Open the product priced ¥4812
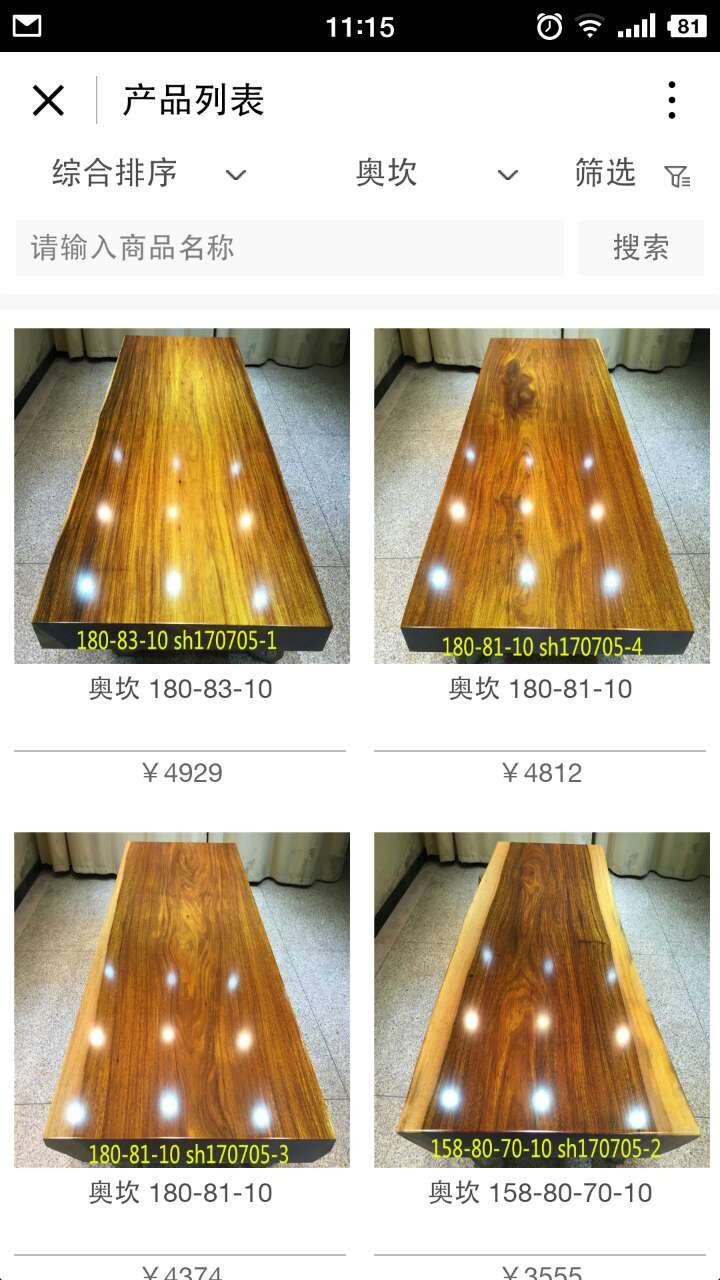Viewport: 720px width, 1280px height. click(x=541, y=773)
